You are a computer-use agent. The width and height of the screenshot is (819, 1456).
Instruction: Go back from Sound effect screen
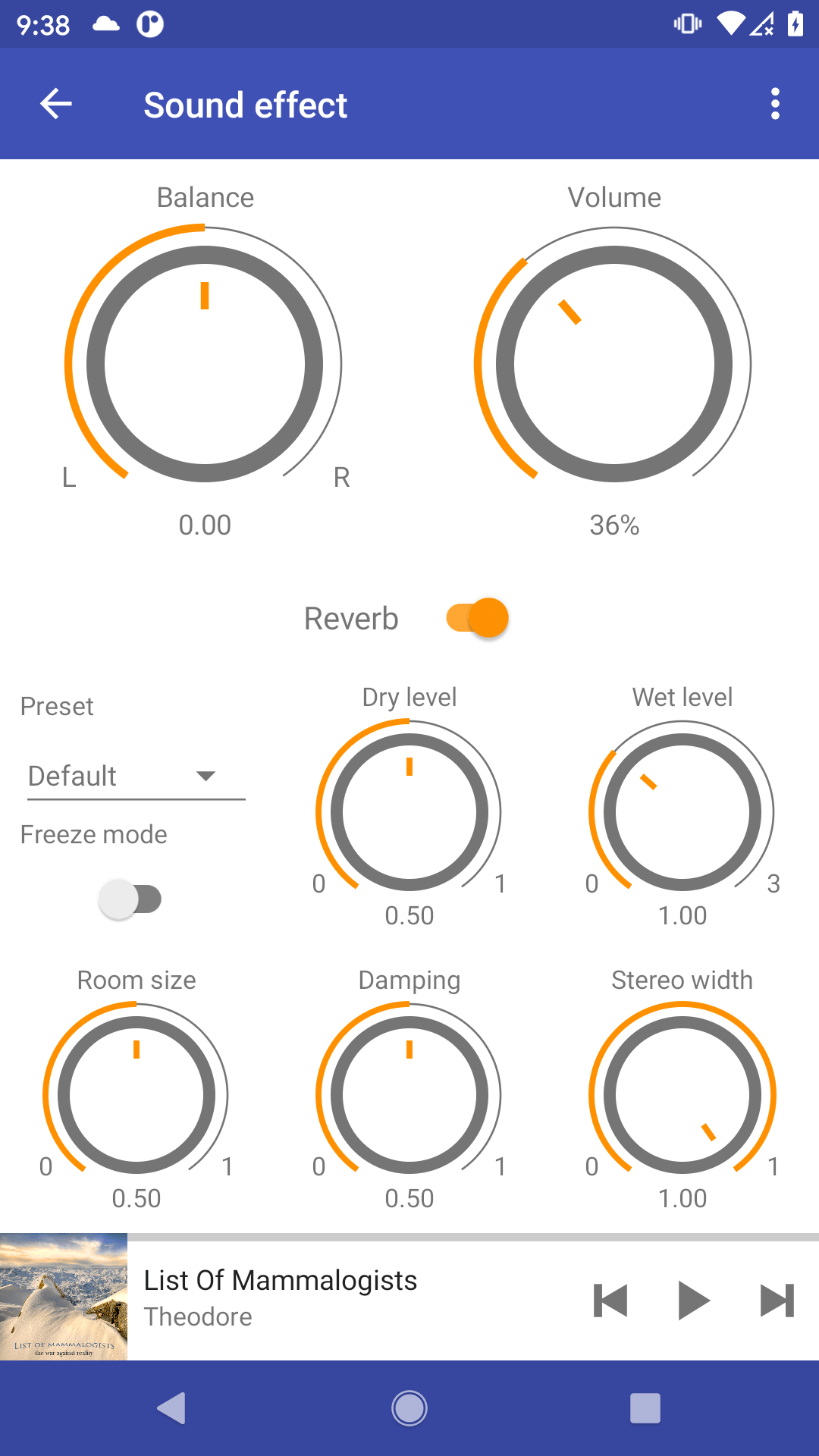(x=56, y=104)
